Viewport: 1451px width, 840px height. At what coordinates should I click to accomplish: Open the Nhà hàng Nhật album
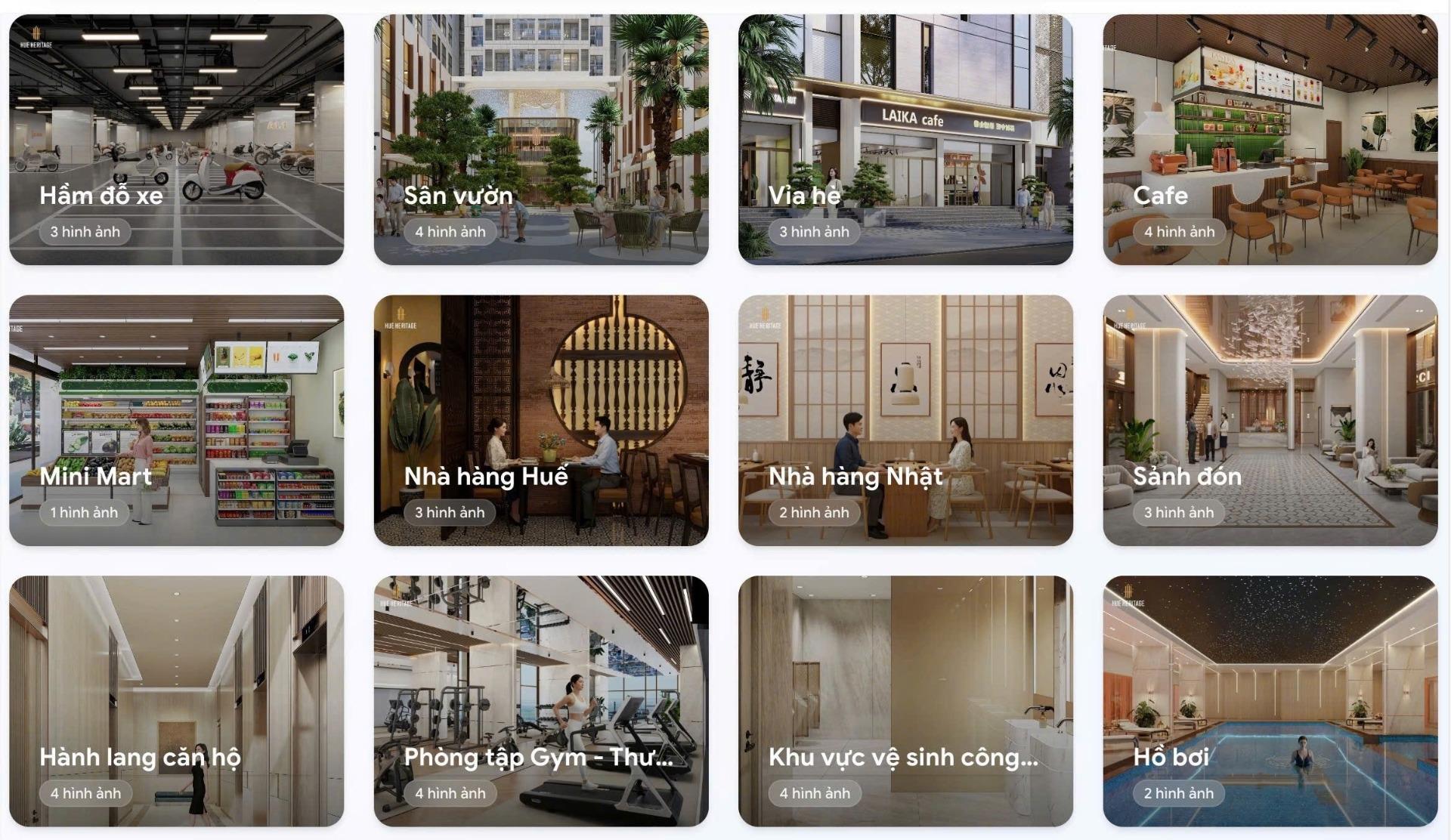coord(905,420)
